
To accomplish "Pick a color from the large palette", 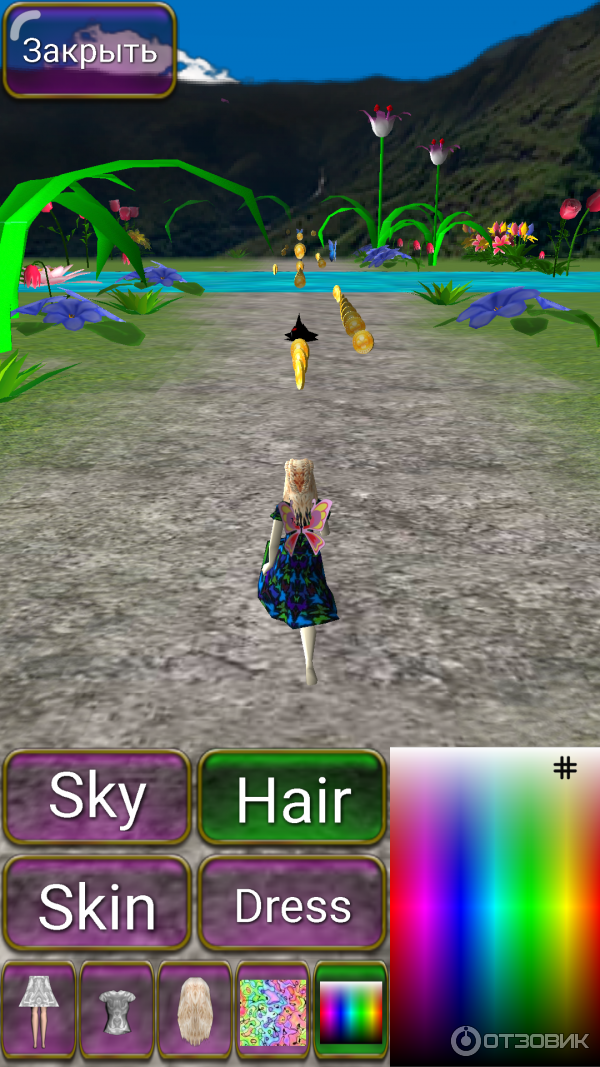I will click(495, 900).
